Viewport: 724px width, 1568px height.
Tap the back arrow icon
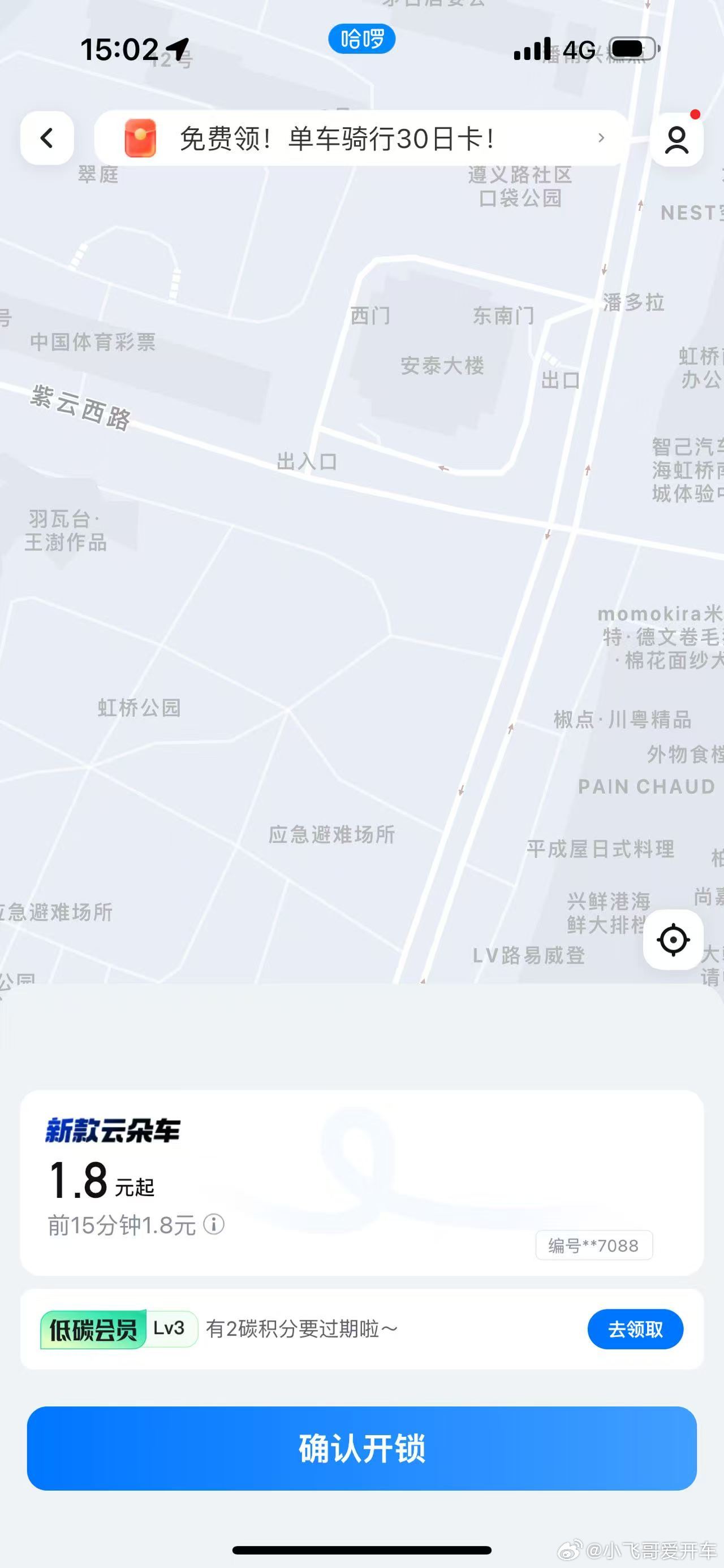coord(47,138)
